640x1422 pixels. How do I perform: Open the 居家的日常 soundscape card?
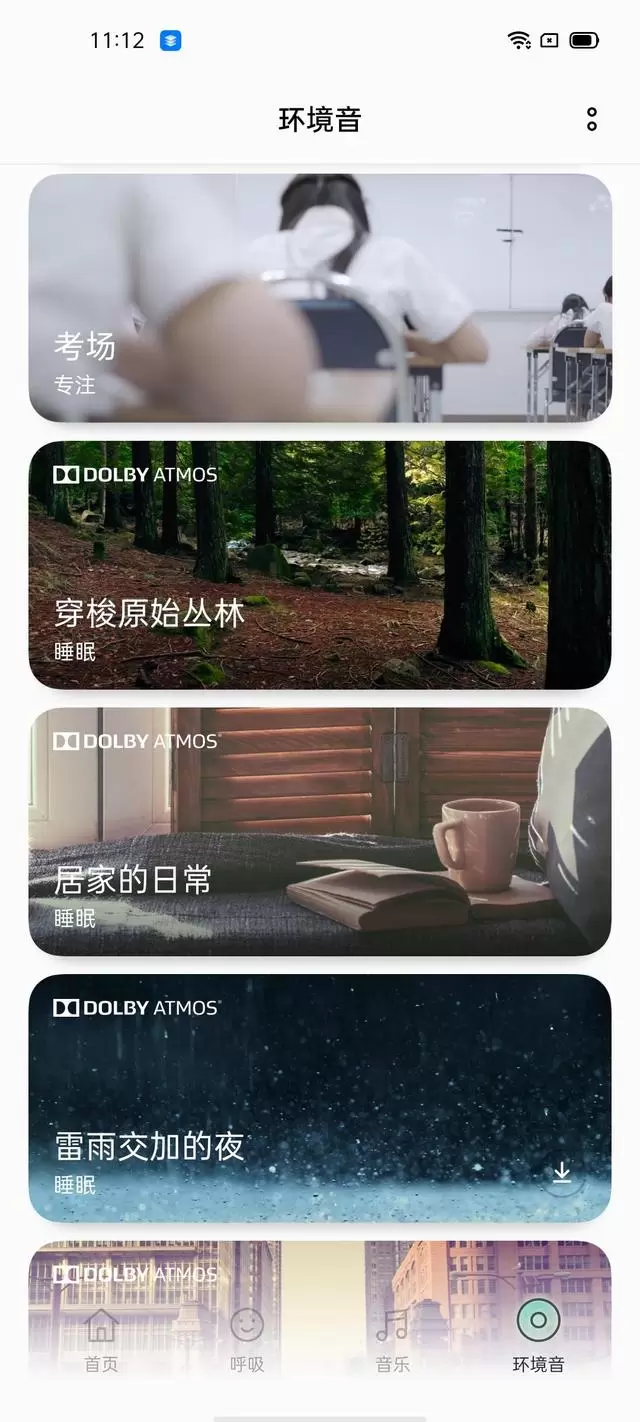click(x=320, y=832)
